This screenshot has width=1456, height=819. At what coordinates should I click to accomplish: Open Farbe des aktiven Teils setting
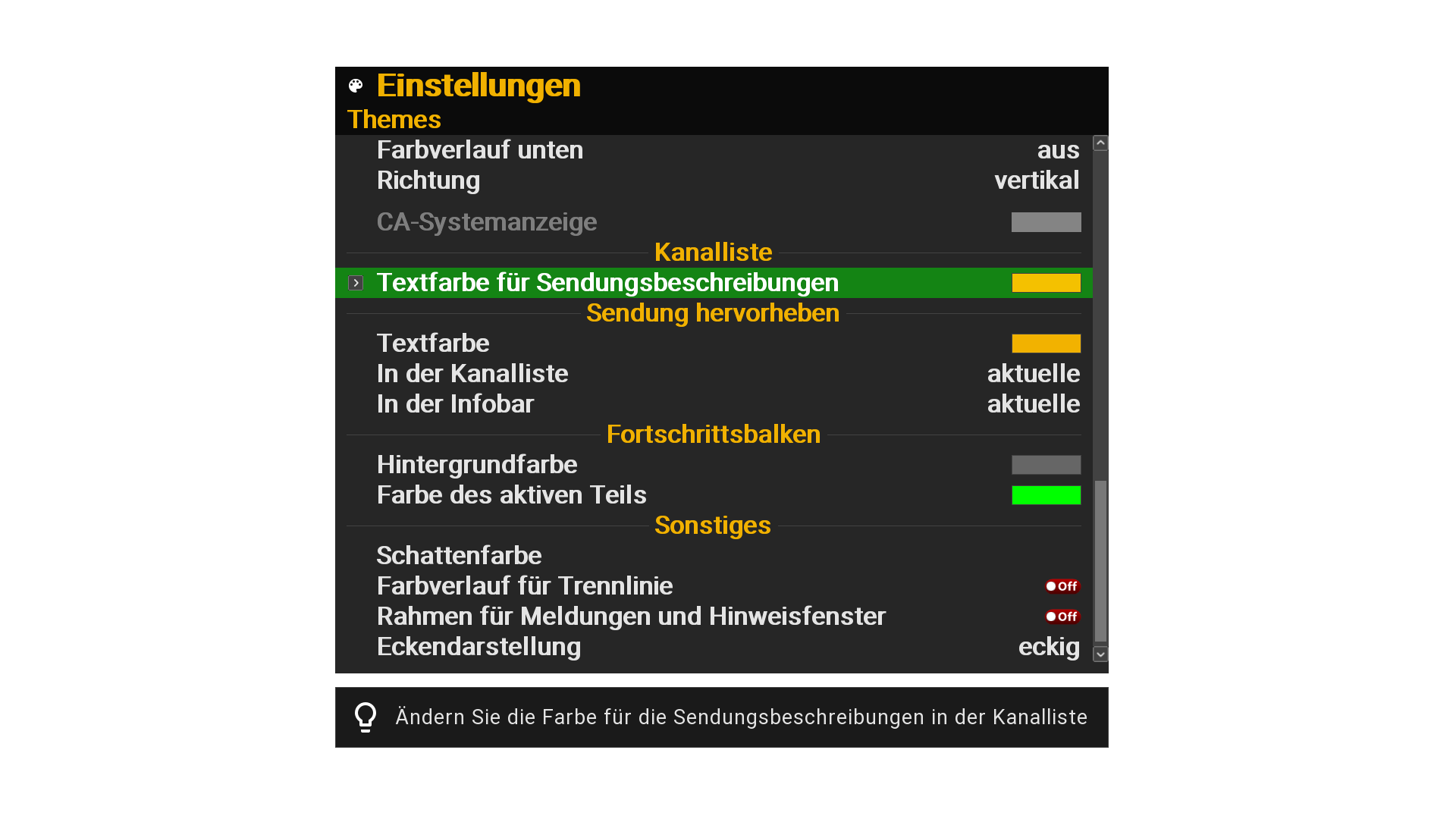(x=713, y=495)
